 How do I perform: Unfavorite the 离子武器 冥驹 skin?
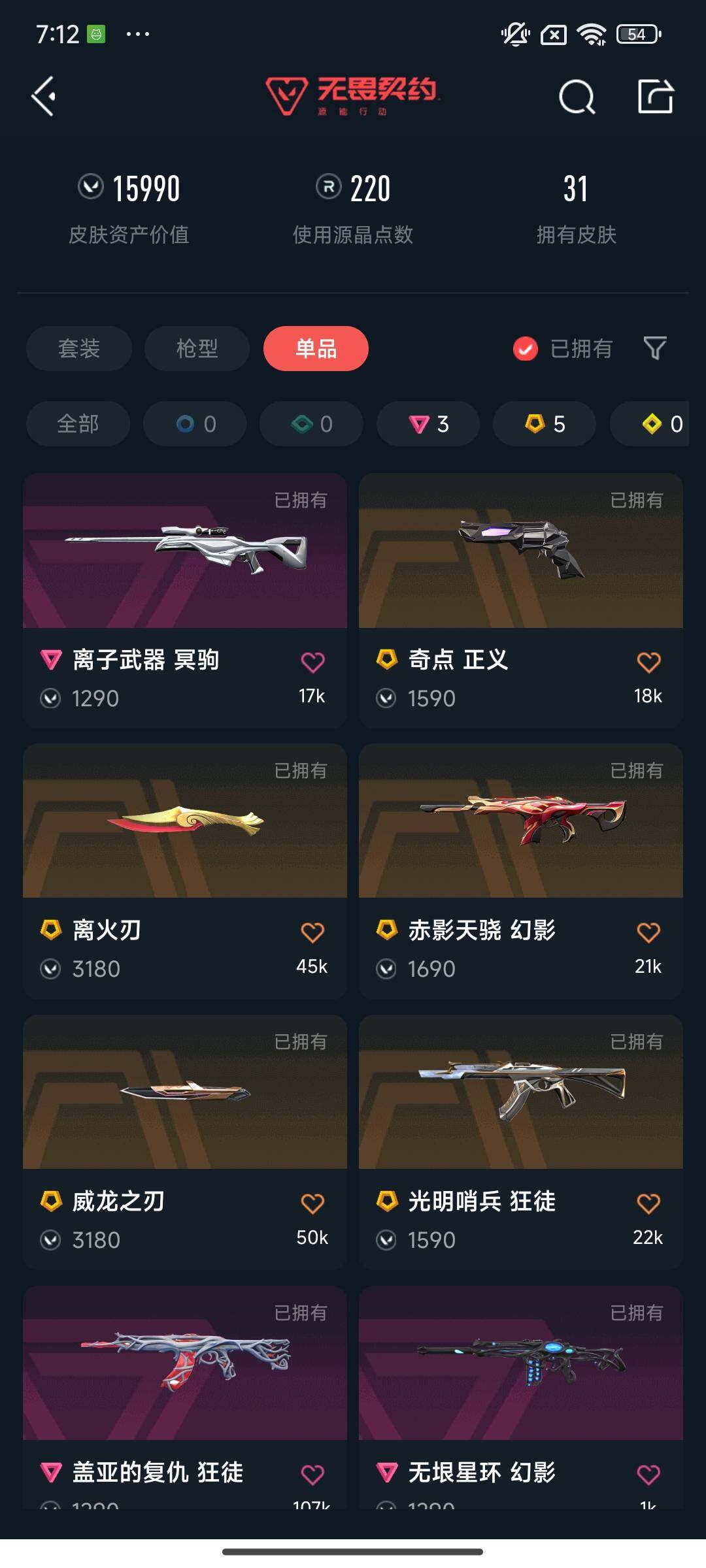click(x=313, y=662)
